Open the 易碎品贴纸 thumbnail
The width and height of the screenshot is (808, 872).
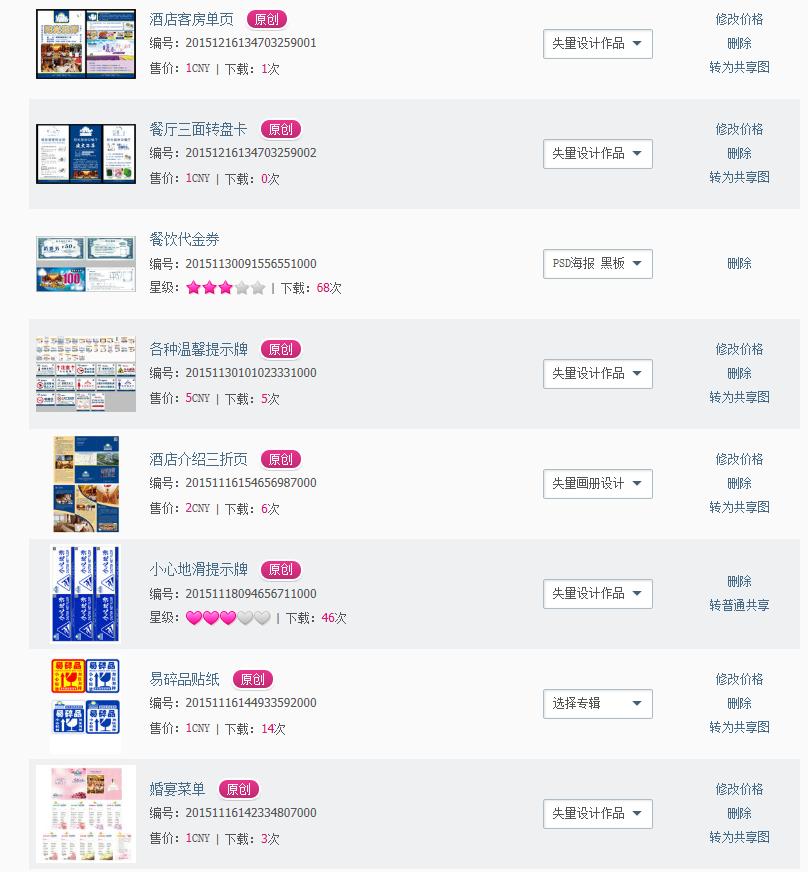point(86,704)
